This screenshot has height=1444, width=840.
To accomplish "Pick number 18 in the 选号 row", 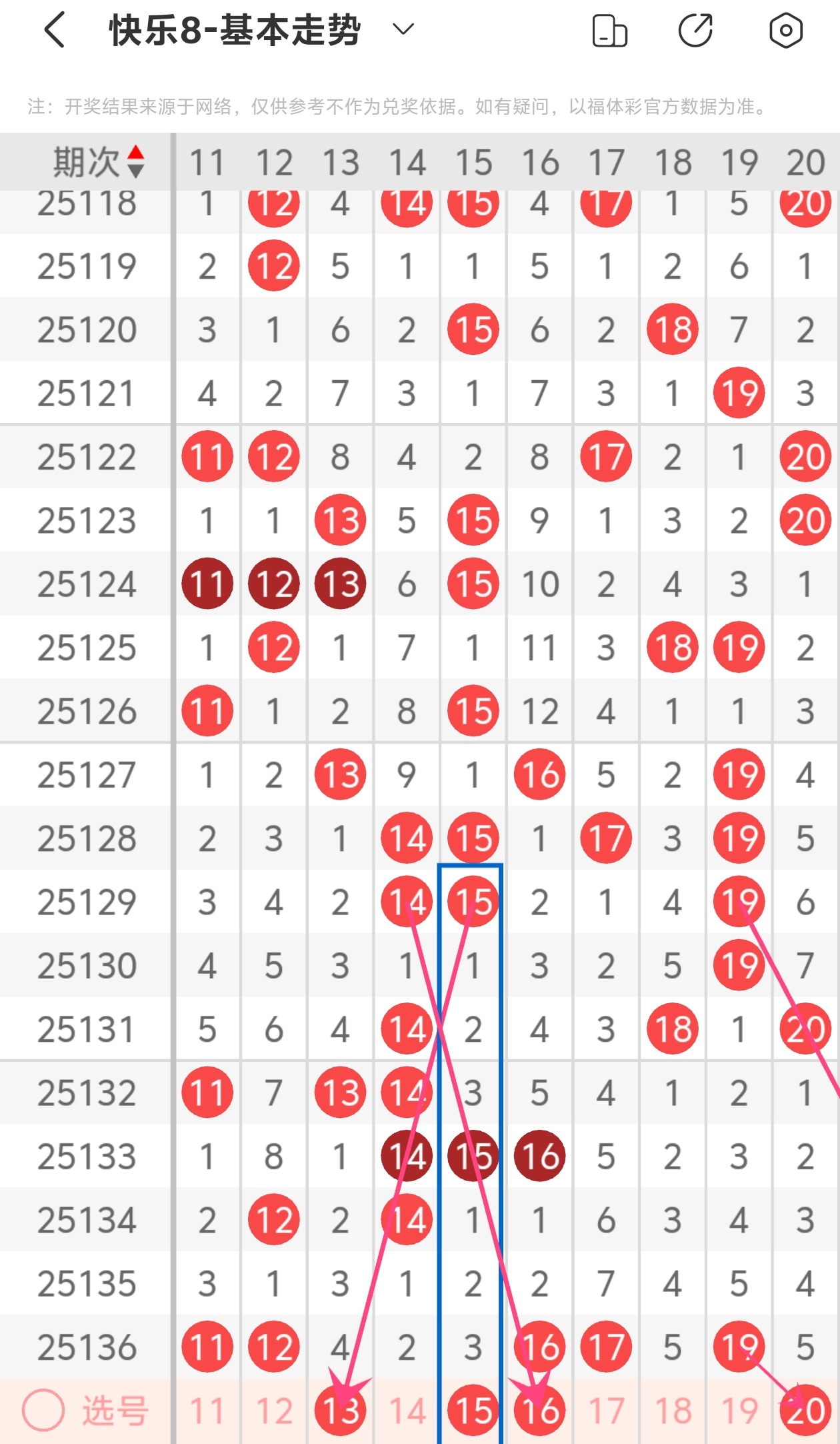I will coord(673,1411).
